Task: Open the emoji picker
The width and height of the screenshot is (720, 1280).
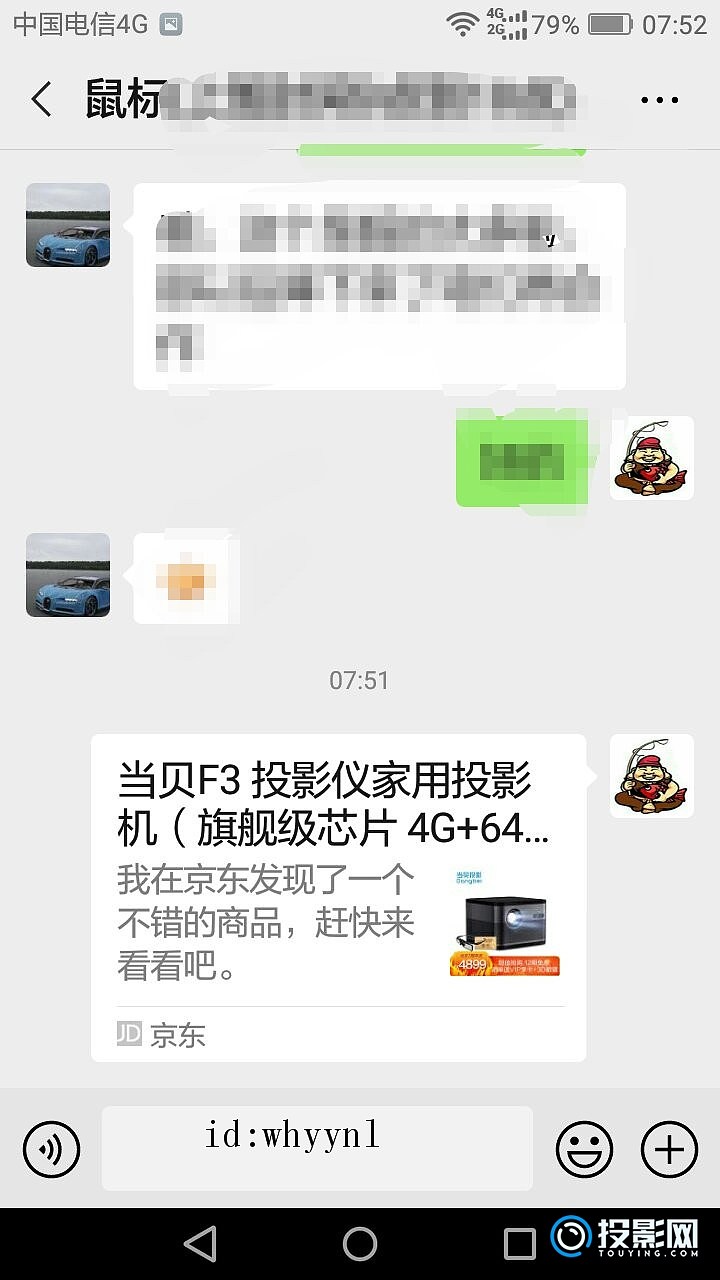Action: coord(584,1148)
